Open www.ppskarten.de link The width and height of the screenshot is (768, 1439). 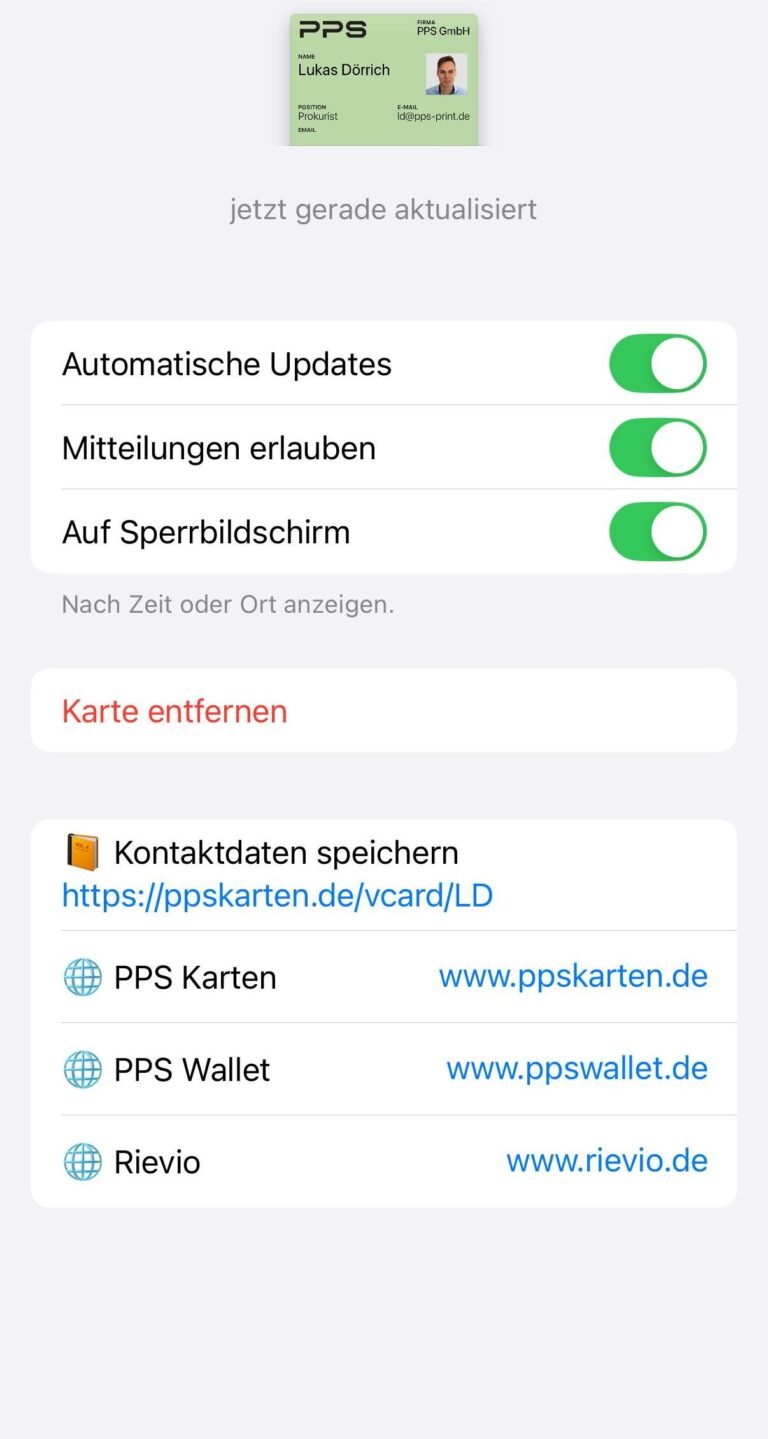click(x=573, y=976)
